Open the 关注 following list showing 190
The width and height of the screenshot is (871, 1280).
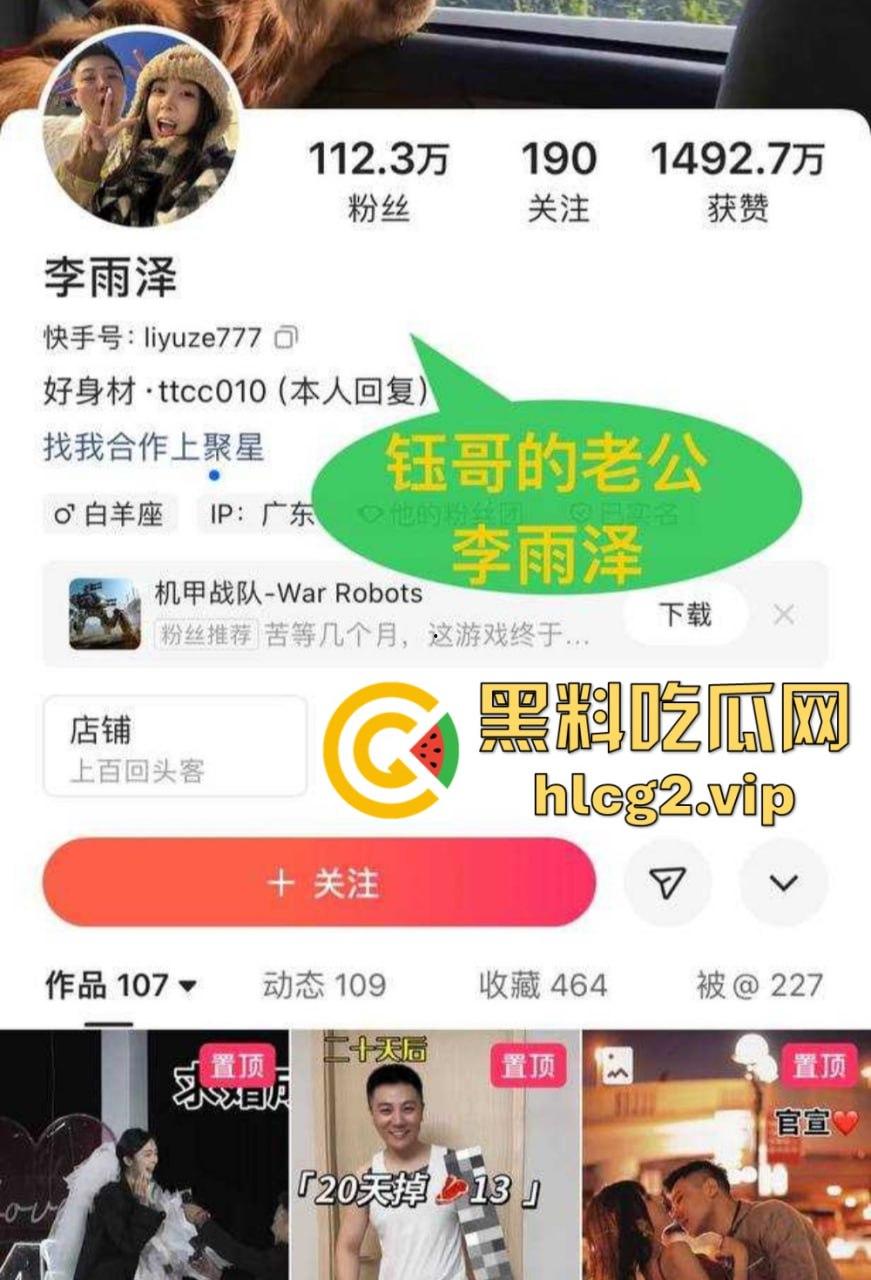[558, 180]
